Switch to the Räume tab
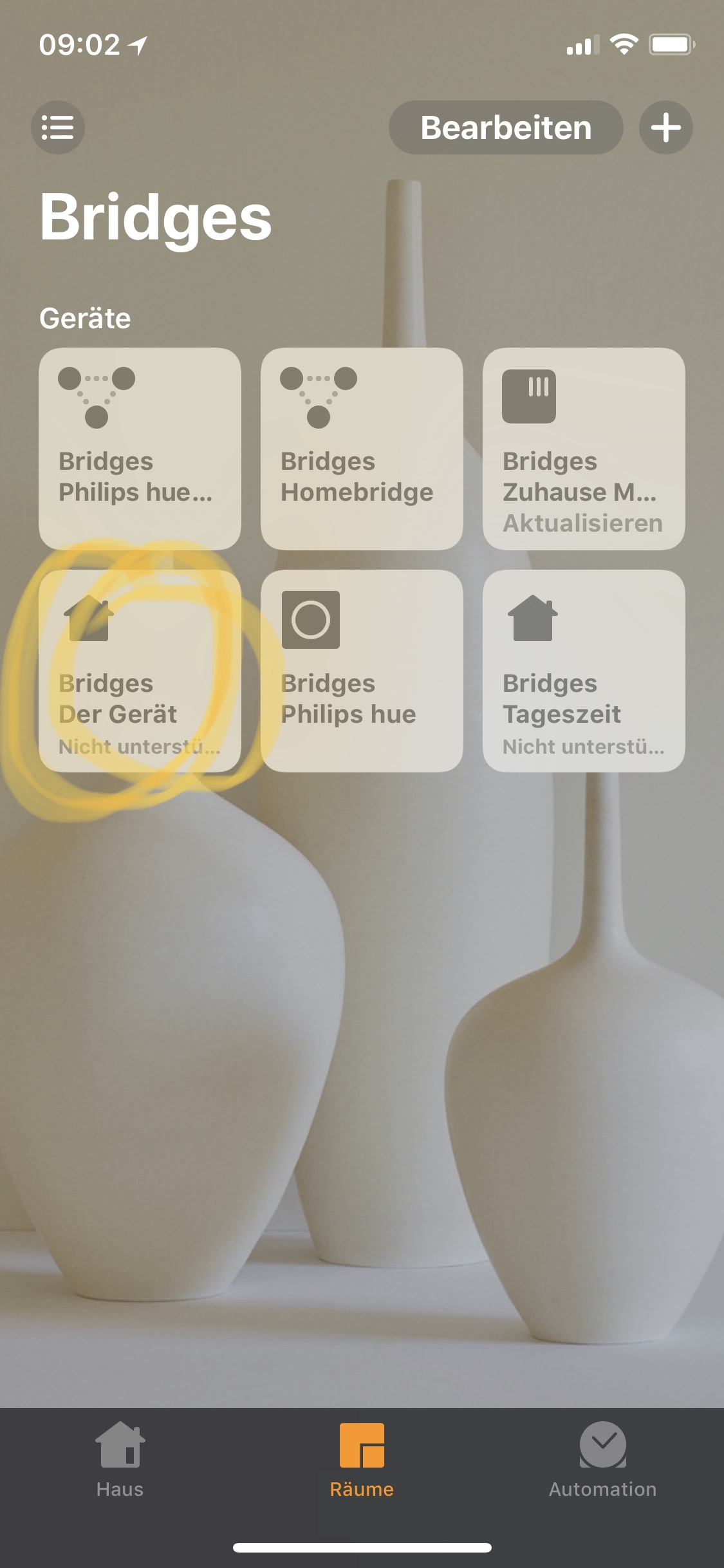This screenshot has width=724, height=1568. [362, 1459]
